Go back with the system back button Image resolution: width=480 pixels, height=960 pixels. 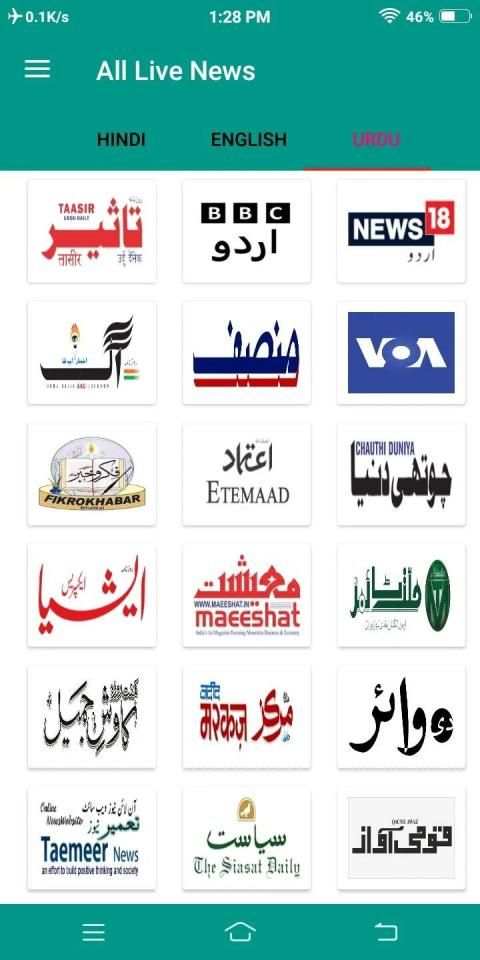(386, 932)
